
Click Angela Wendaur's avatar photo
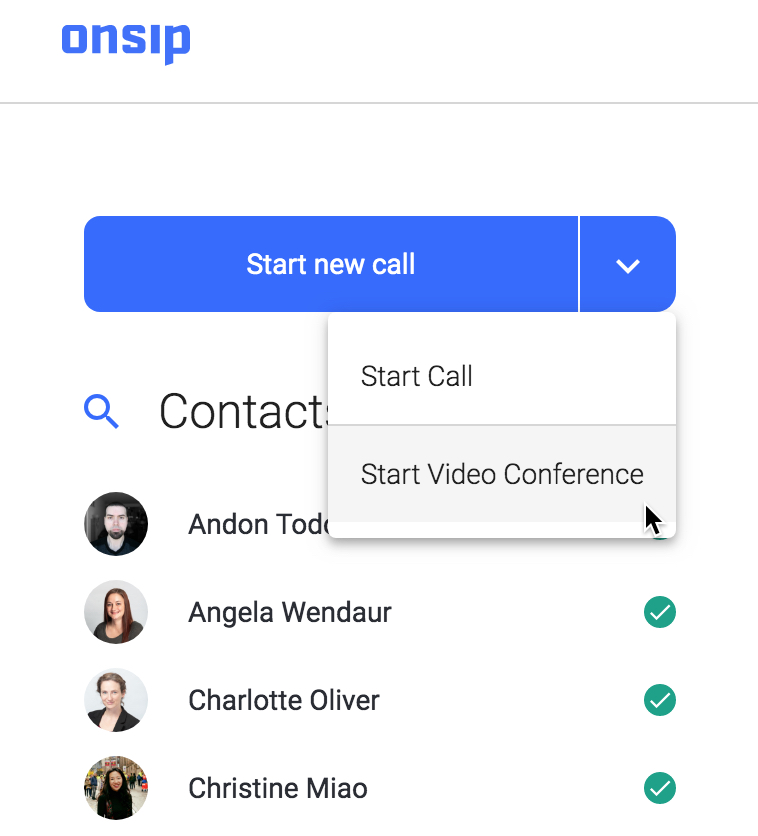(116, 612)
